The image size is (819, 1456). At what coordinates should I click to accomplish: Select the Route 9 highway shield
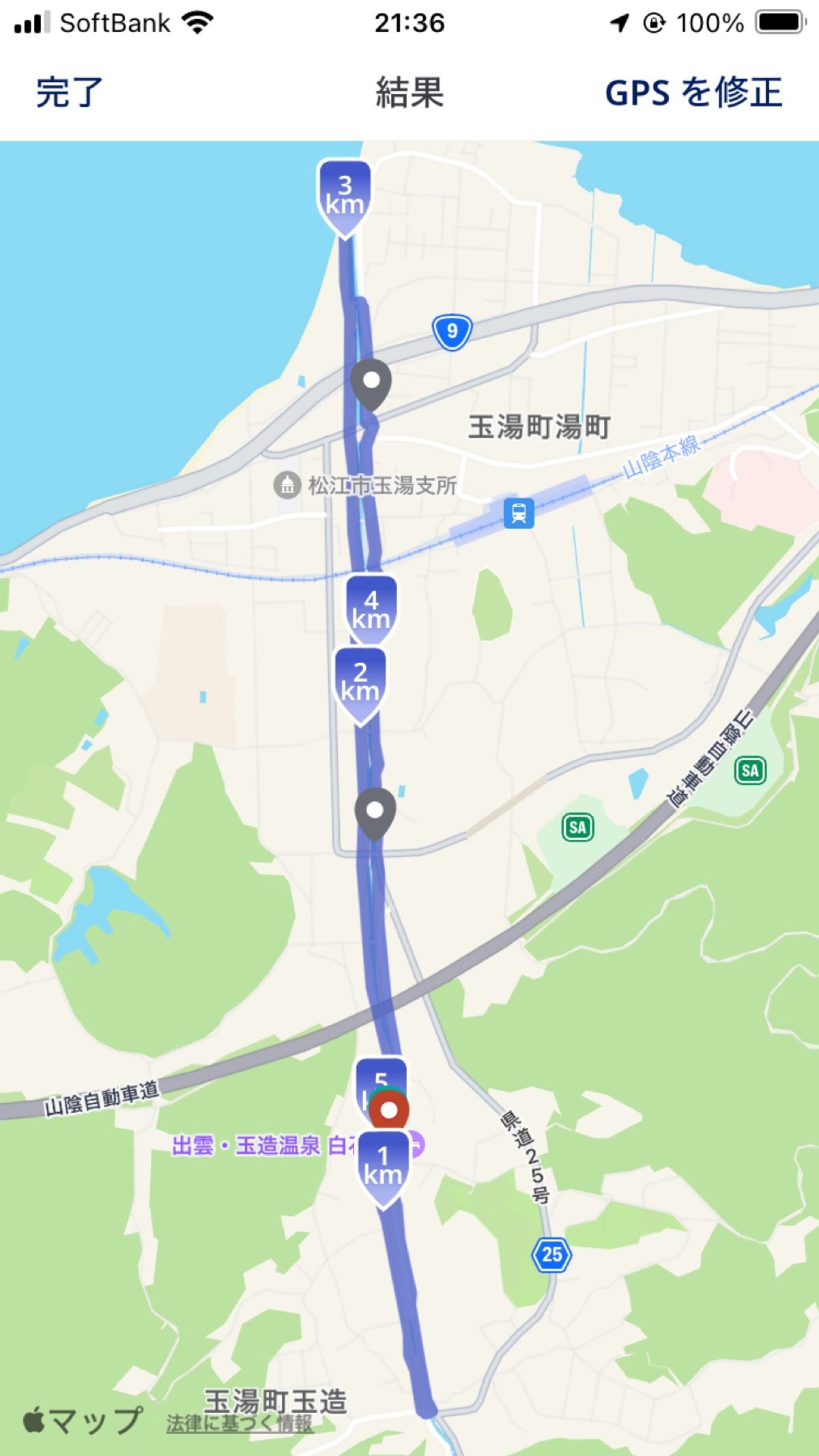[451, 332]
